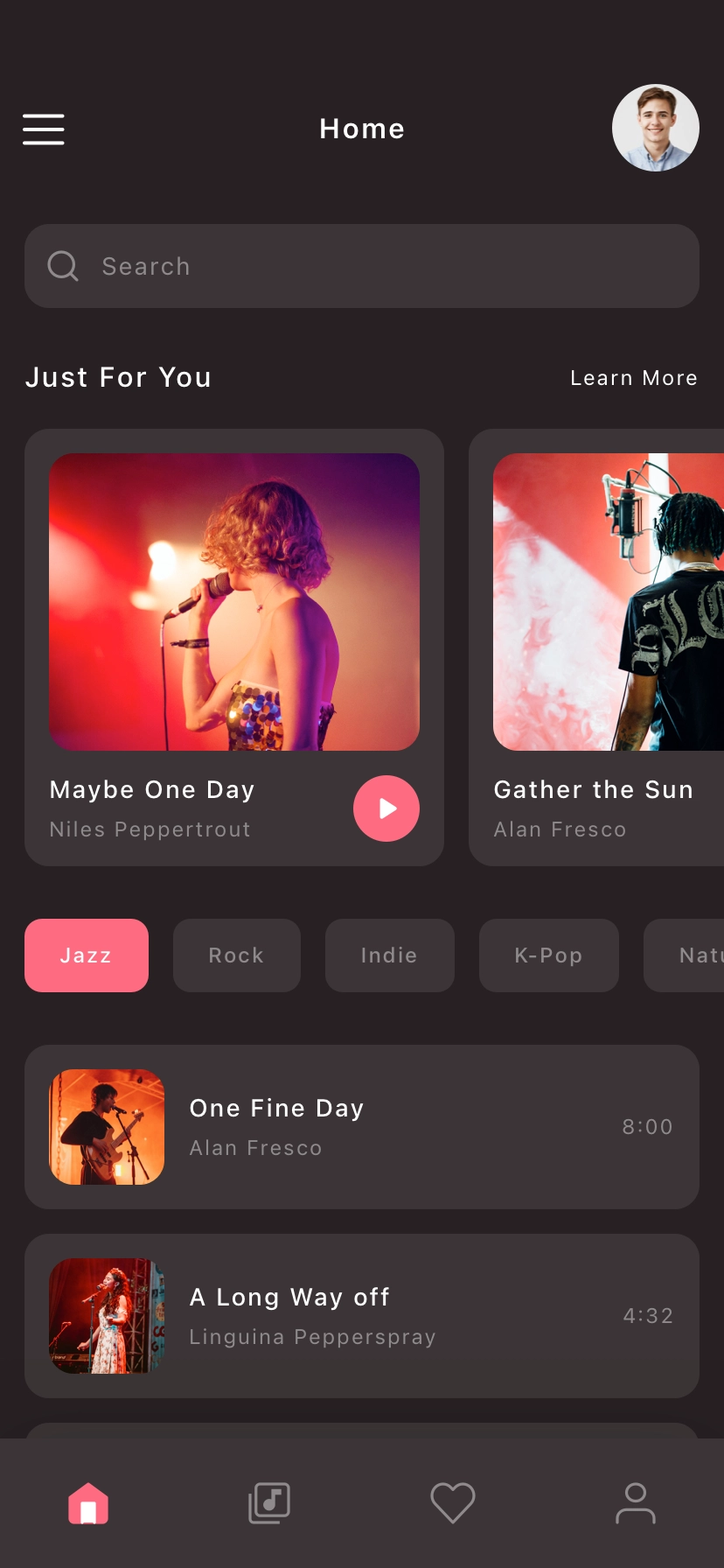Choose the K-Pop genre chip
Screen dimensions: 724x1568
(x=549, y=955)
